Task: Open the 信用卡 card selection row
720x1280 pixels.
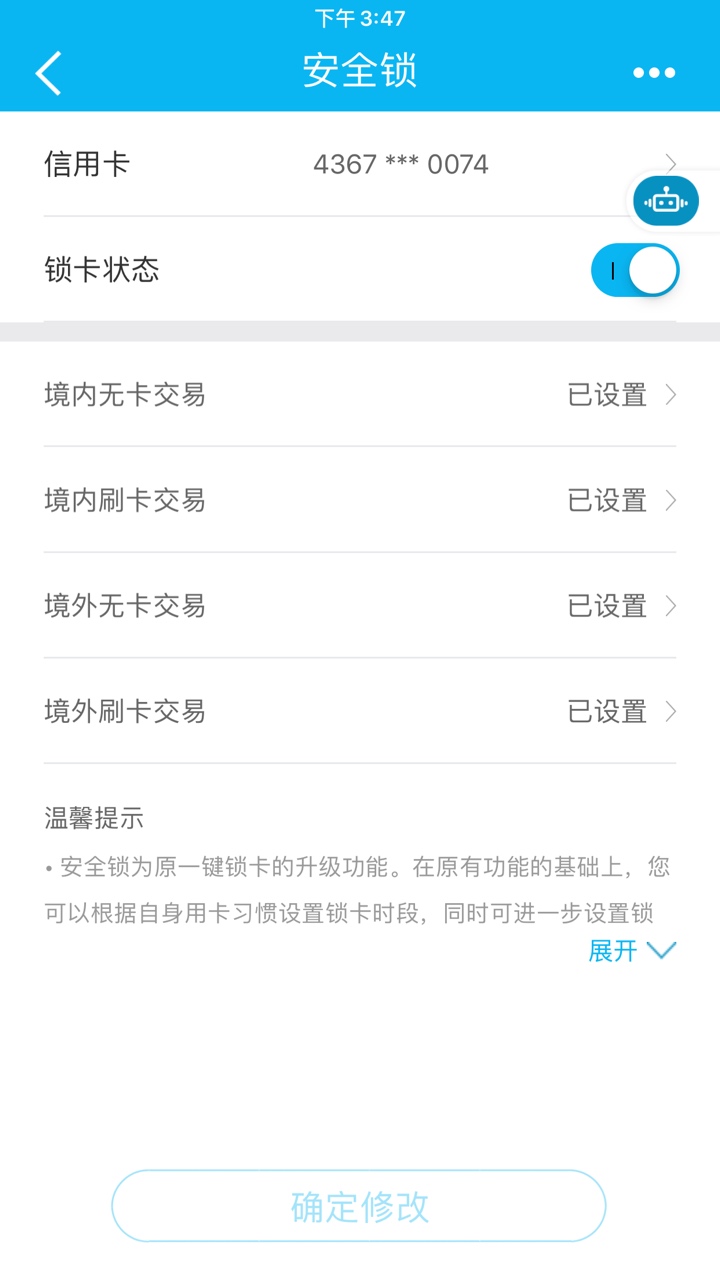Action: 360,164
